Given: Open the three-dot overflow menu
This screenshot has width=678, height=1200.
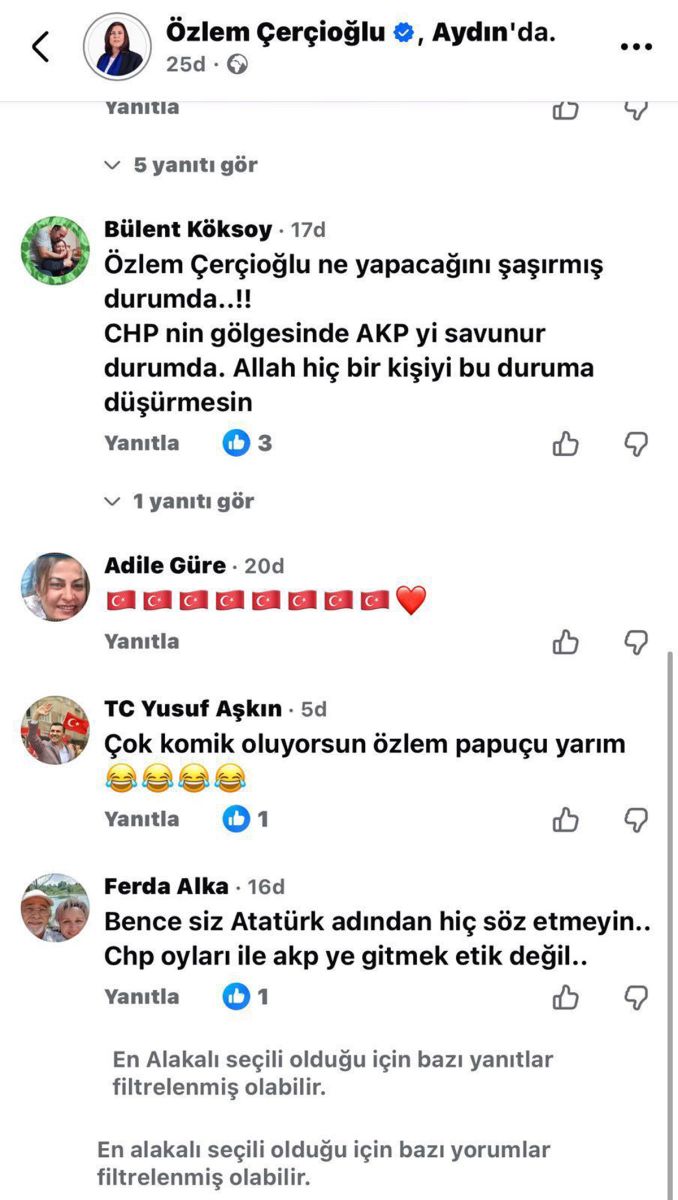Looking at the screenshot, I should 636,47.
